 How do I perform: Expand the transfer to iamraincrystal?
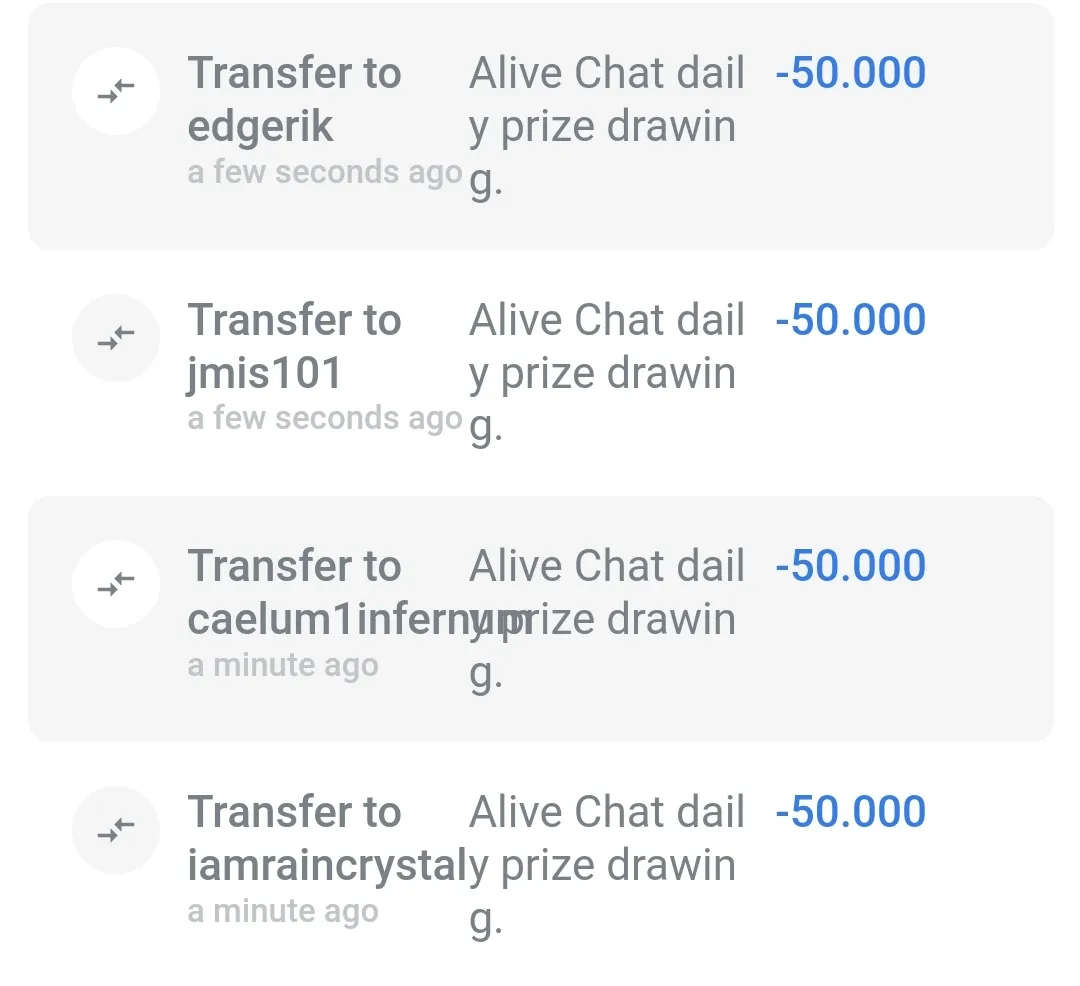point(294,839)
